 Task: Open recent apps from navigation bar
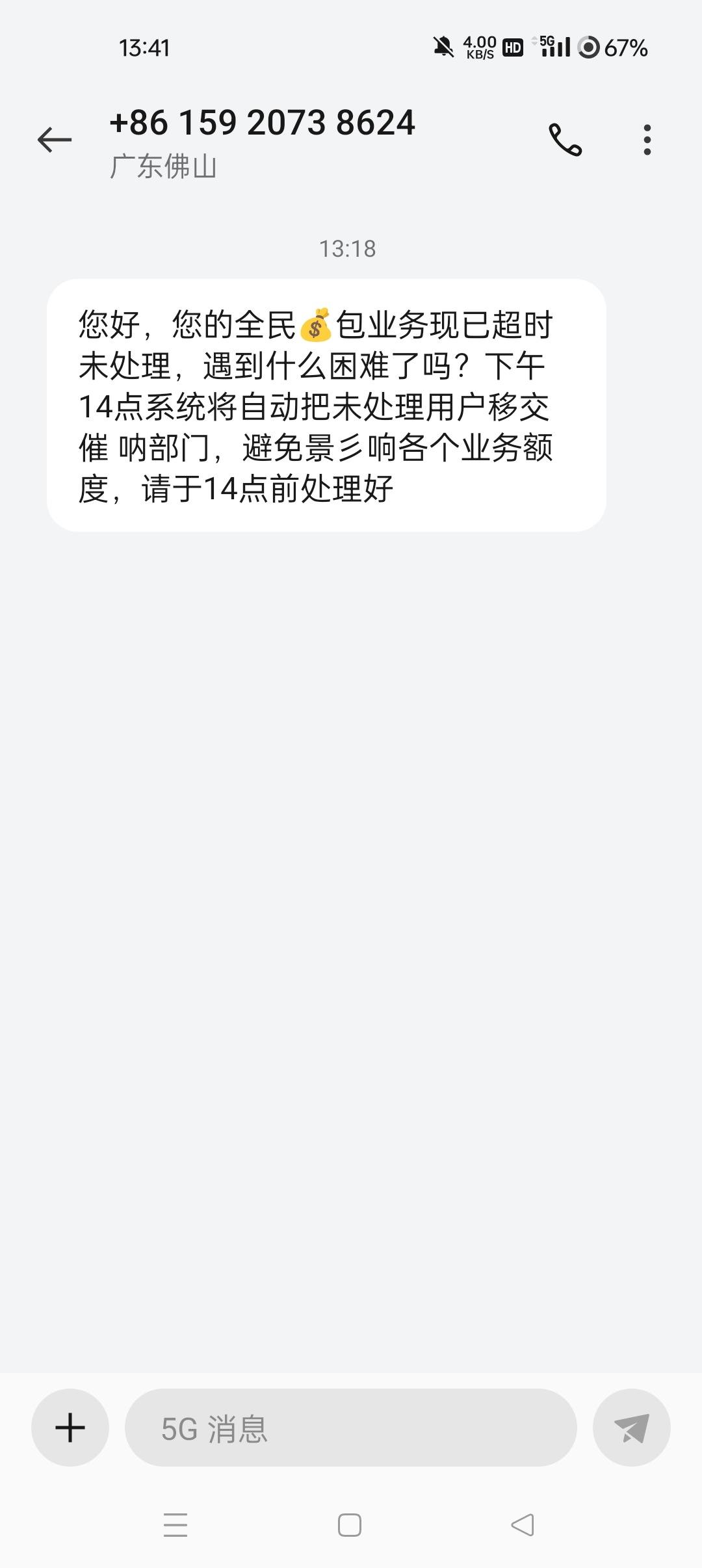(175, 1524)
